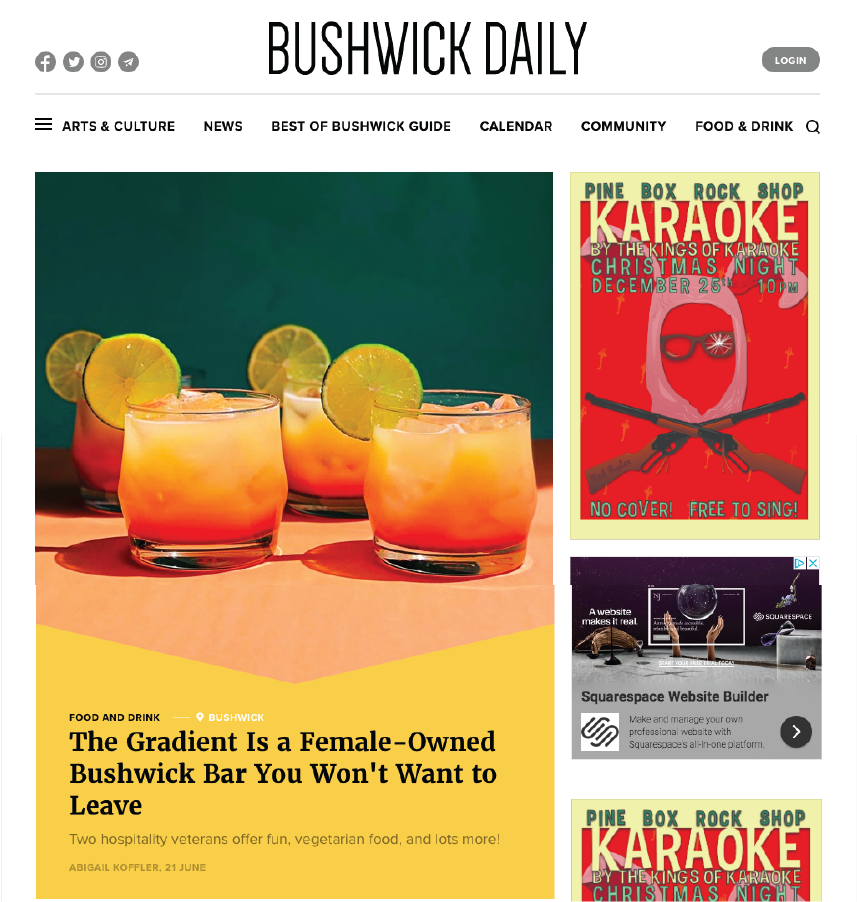Open the Telegram channel icon
The height and width of the screenshot is (902, 857).
coord(128,62)
